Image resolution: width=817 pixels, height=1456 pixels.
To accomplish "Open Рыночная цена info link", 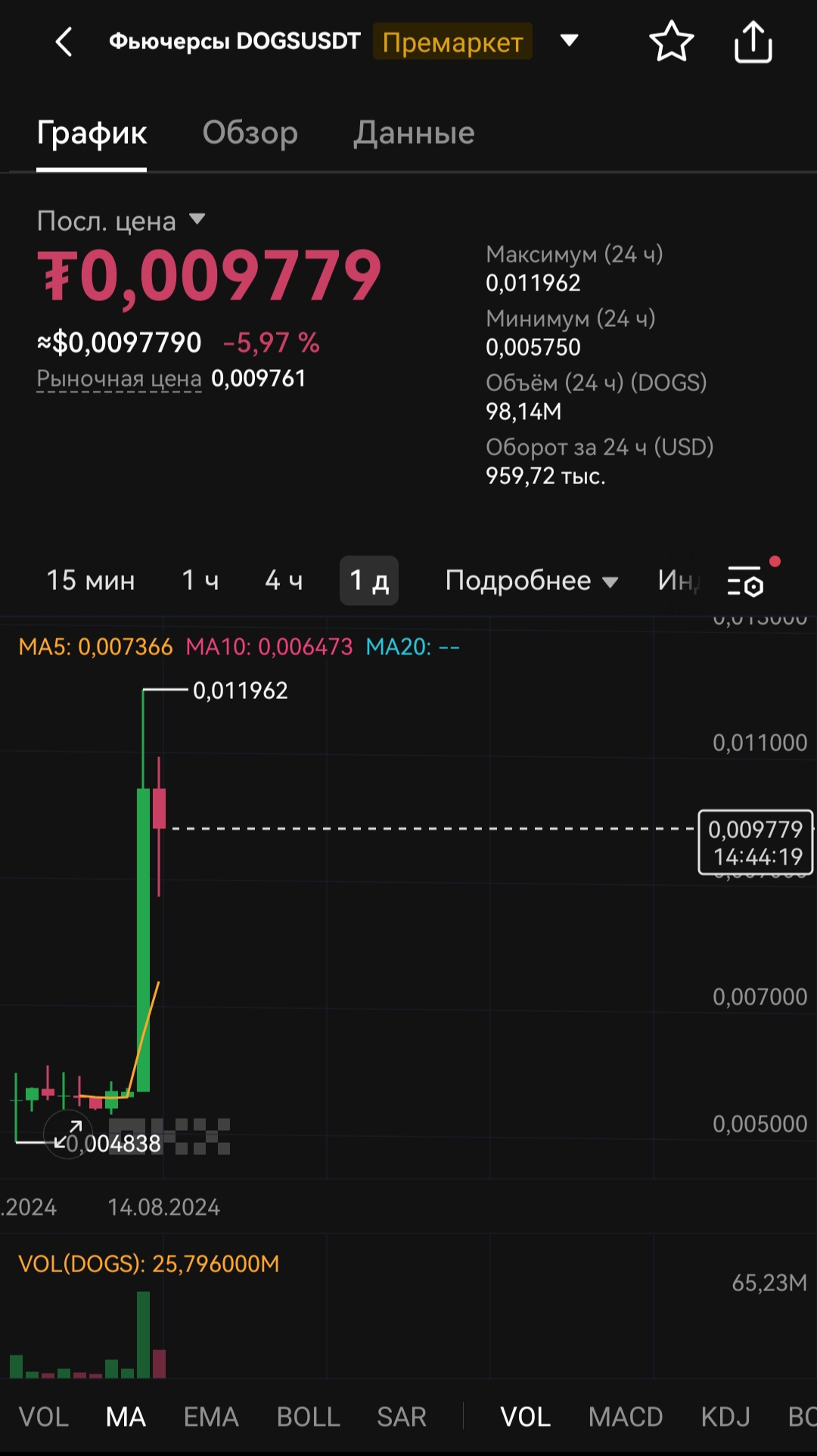I will pos(119,379).
